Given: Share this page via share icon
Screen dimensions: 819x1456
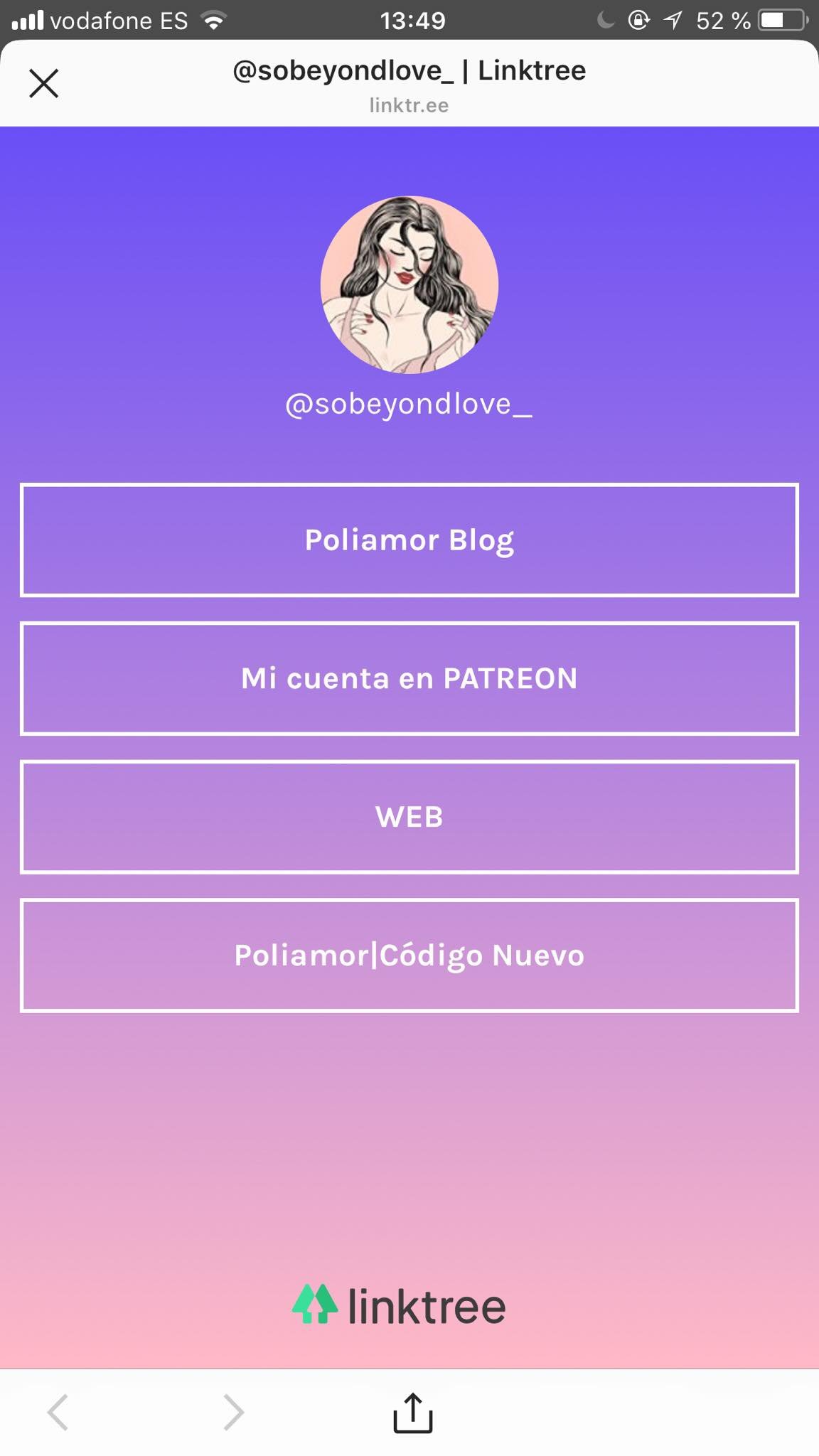Looking at the screenshot, I should pyautogui.click(x=413, y=1412).
